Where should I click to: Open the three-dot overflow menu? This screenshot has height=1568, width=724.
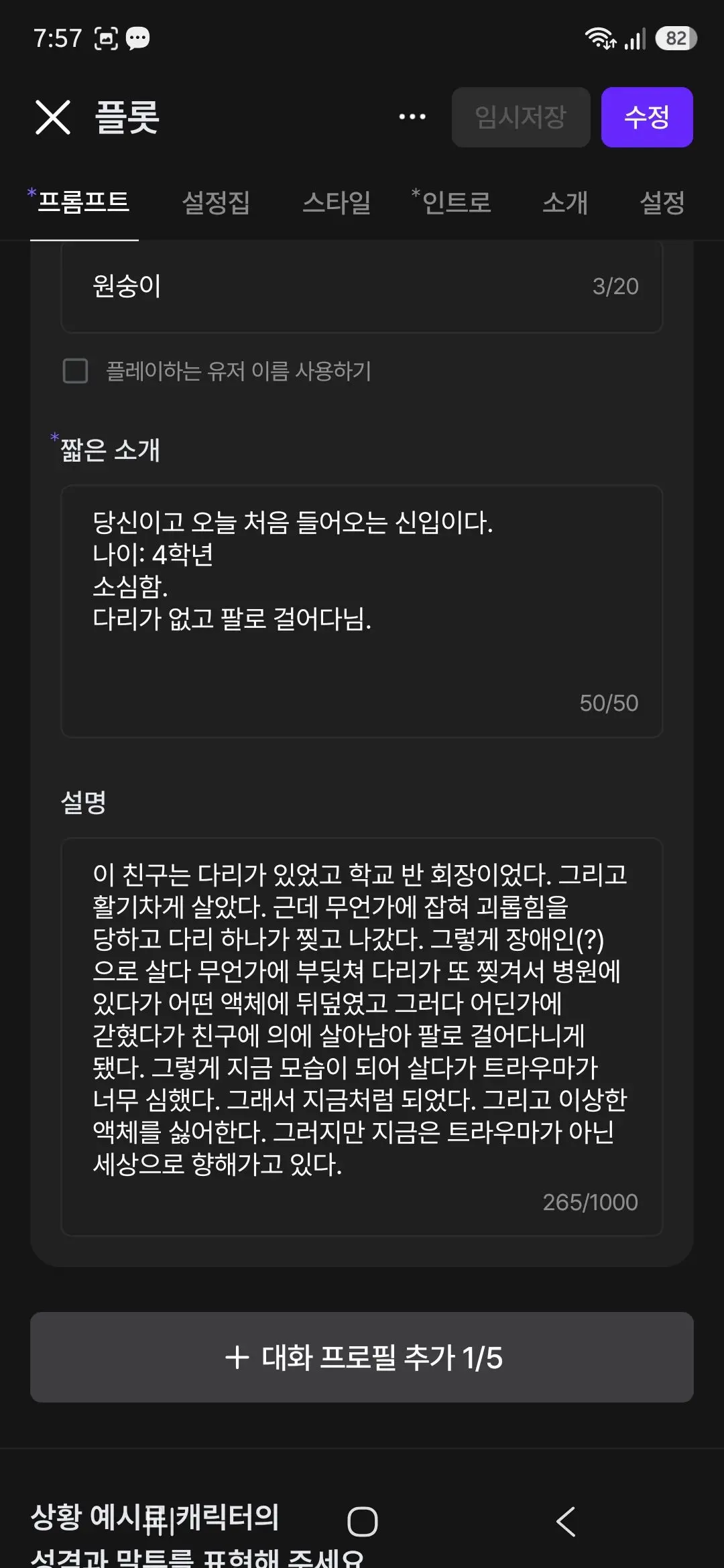[412, 117]
